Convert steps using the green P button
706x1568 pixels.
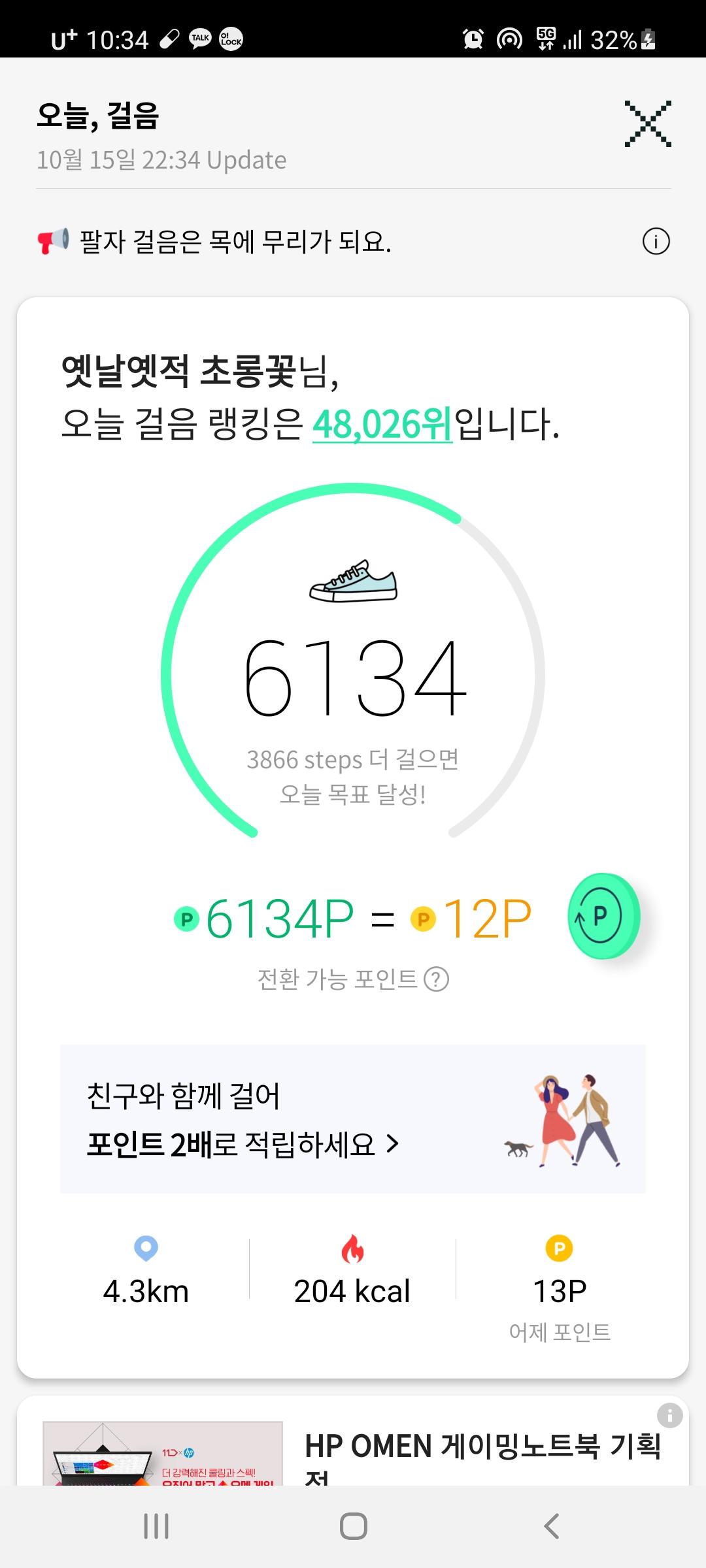click(x=603, y=916)
